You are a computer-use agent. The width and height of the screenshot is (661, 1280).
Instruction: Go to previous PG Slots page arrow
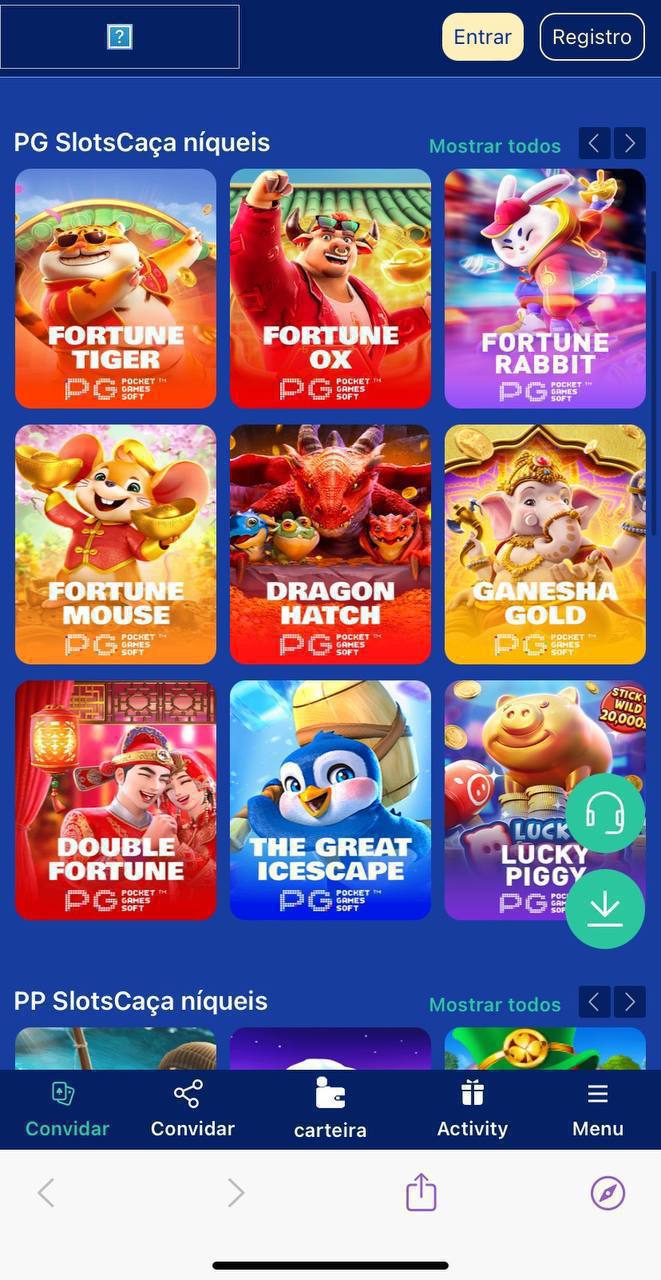[594, 144]
